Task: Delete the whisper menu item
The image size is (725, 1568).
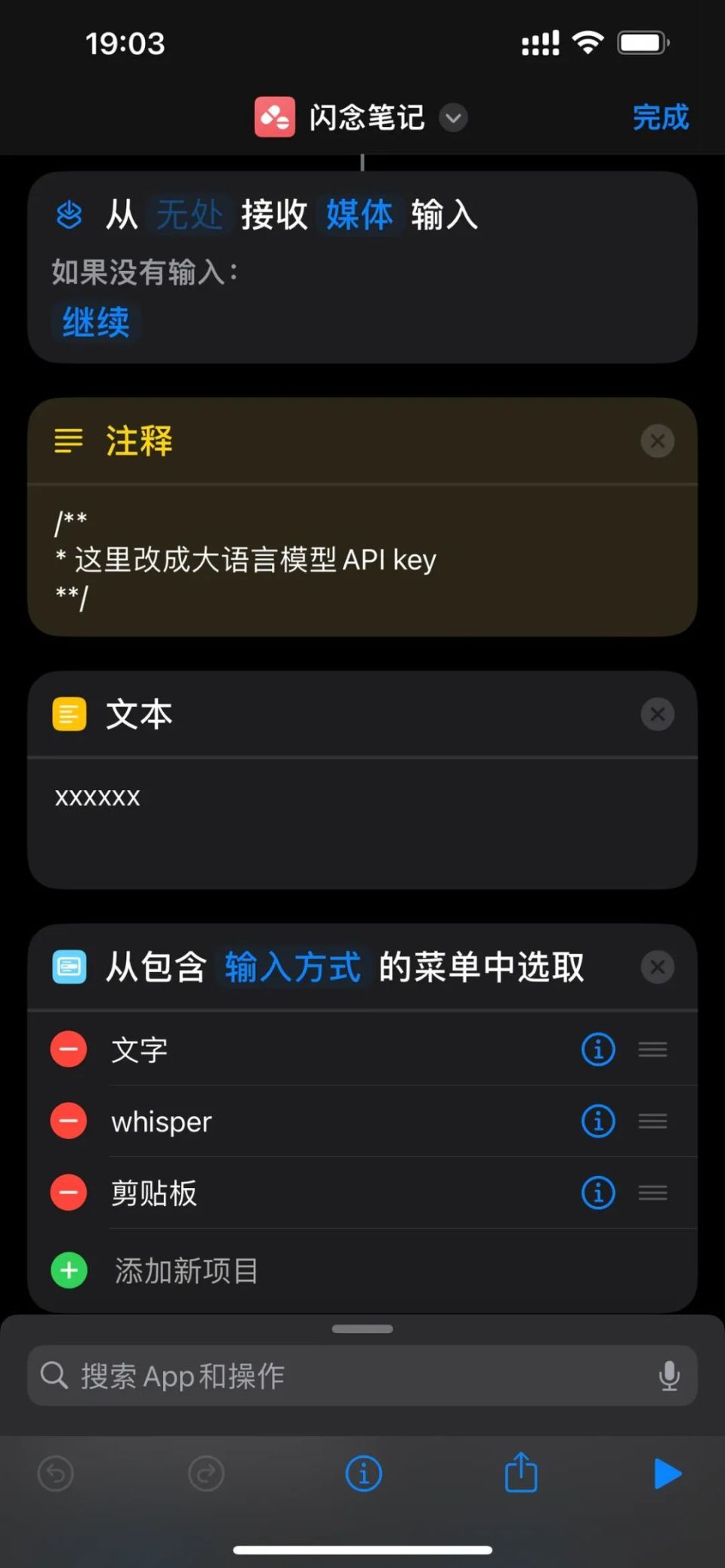Action: (x=69, y=1122)
